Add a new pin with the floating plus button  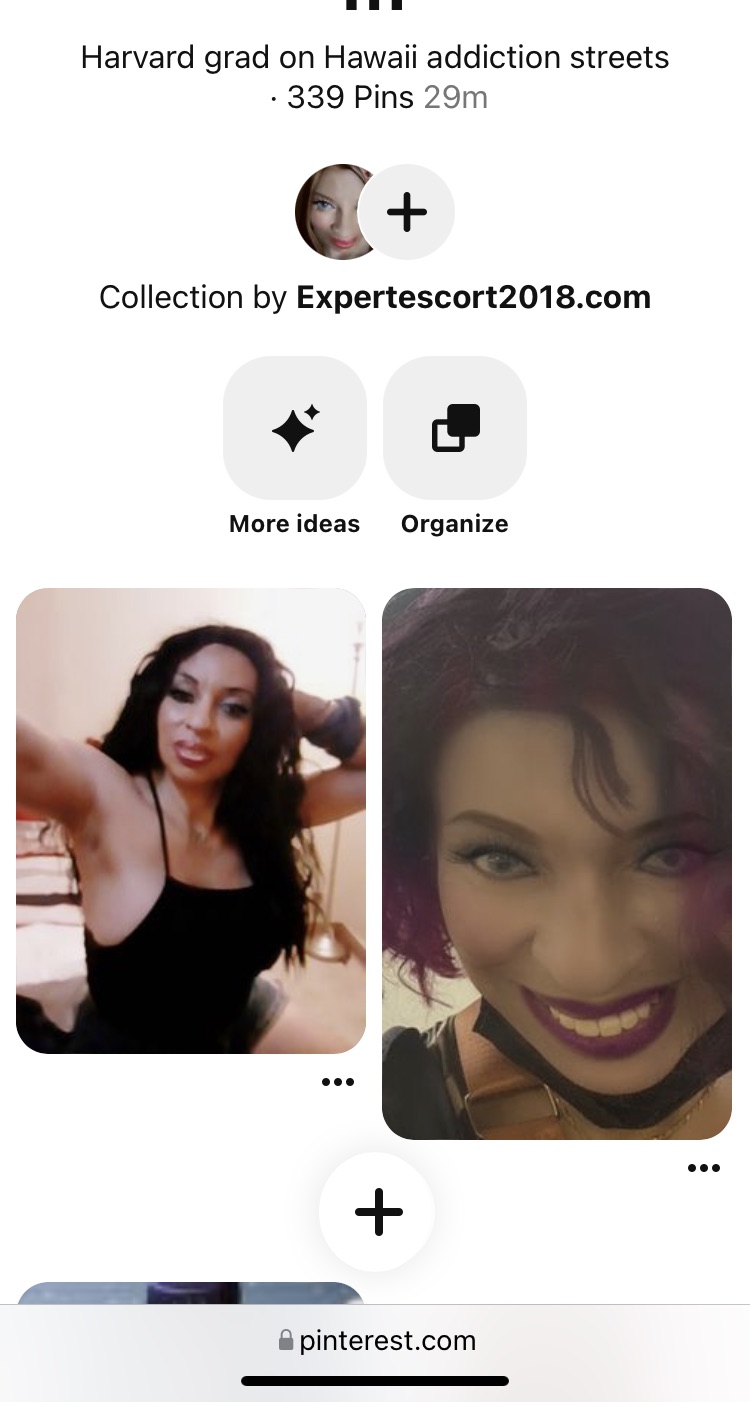[378, 1212]
